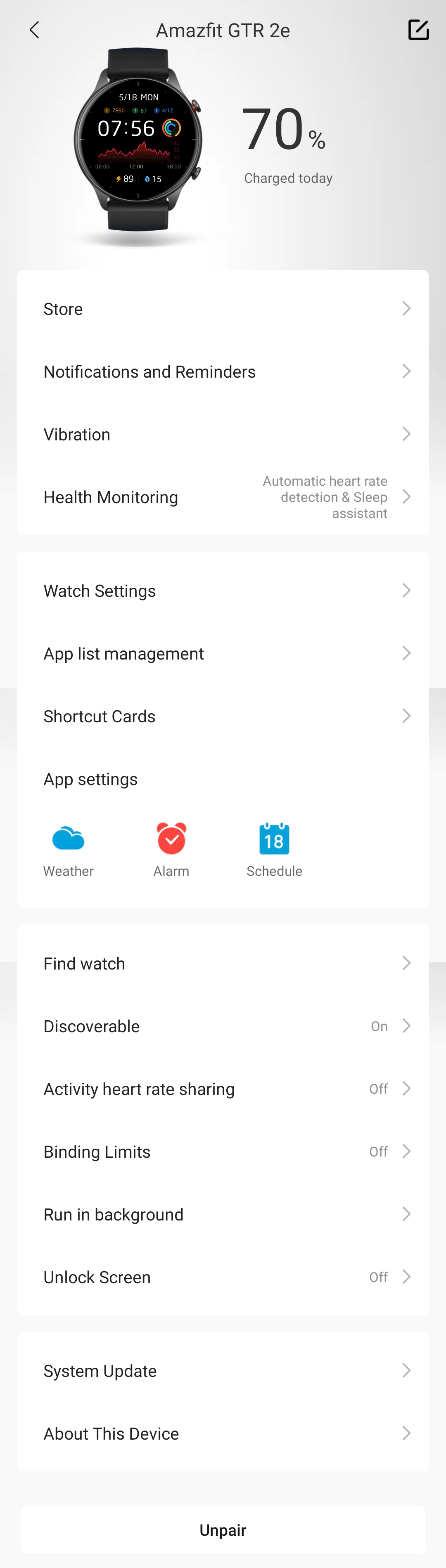Open Binding Limits setting

(223, 1151)
